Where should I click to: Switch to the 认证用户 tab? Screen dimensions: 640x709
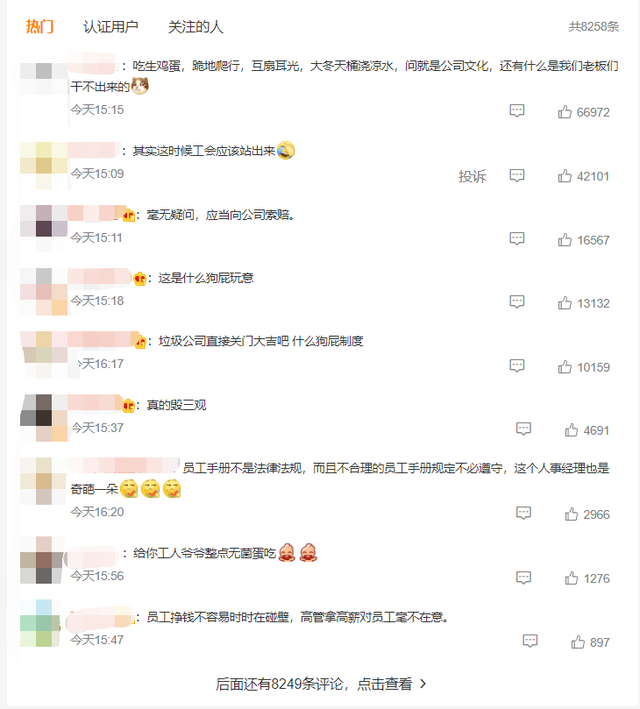click(x=111, y=26)
